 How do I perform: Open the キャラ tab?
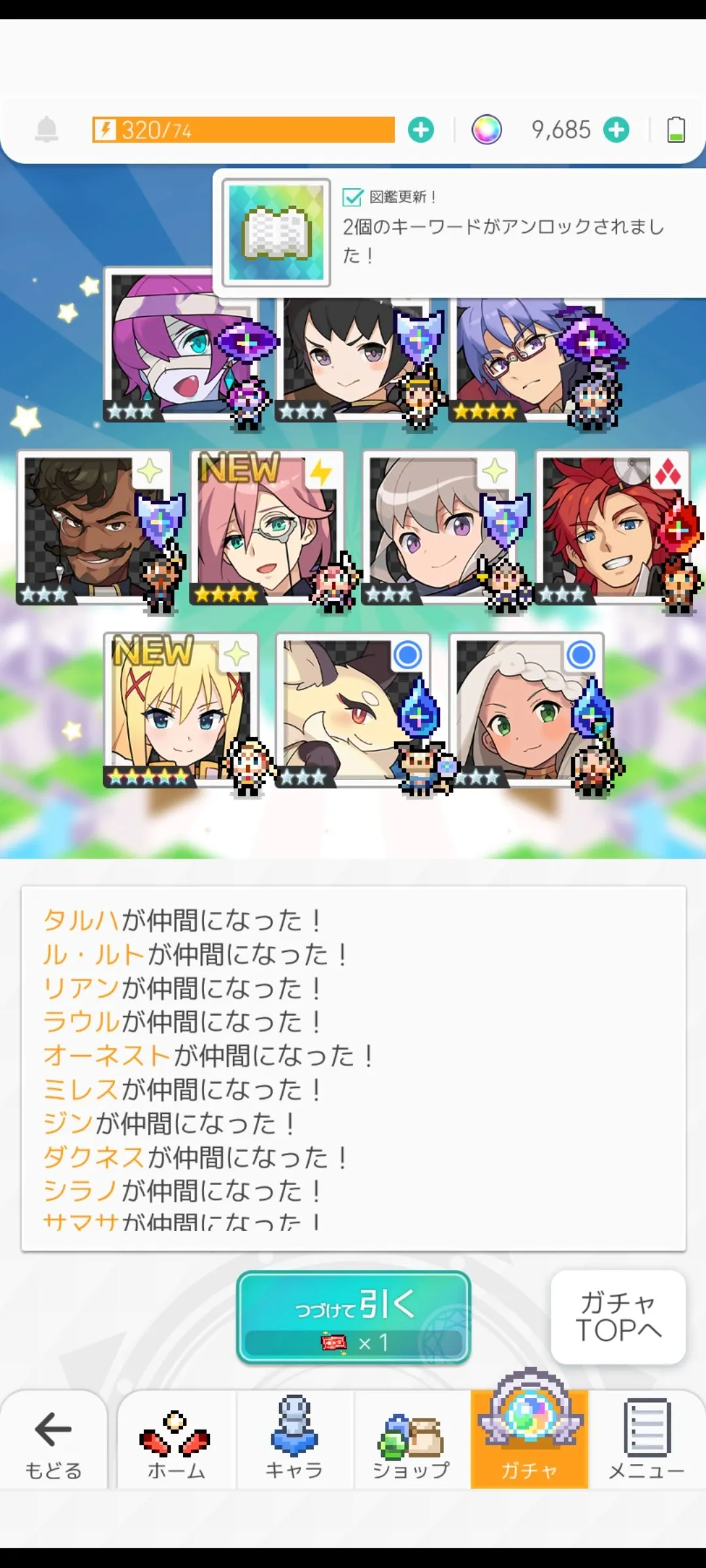294,1442
